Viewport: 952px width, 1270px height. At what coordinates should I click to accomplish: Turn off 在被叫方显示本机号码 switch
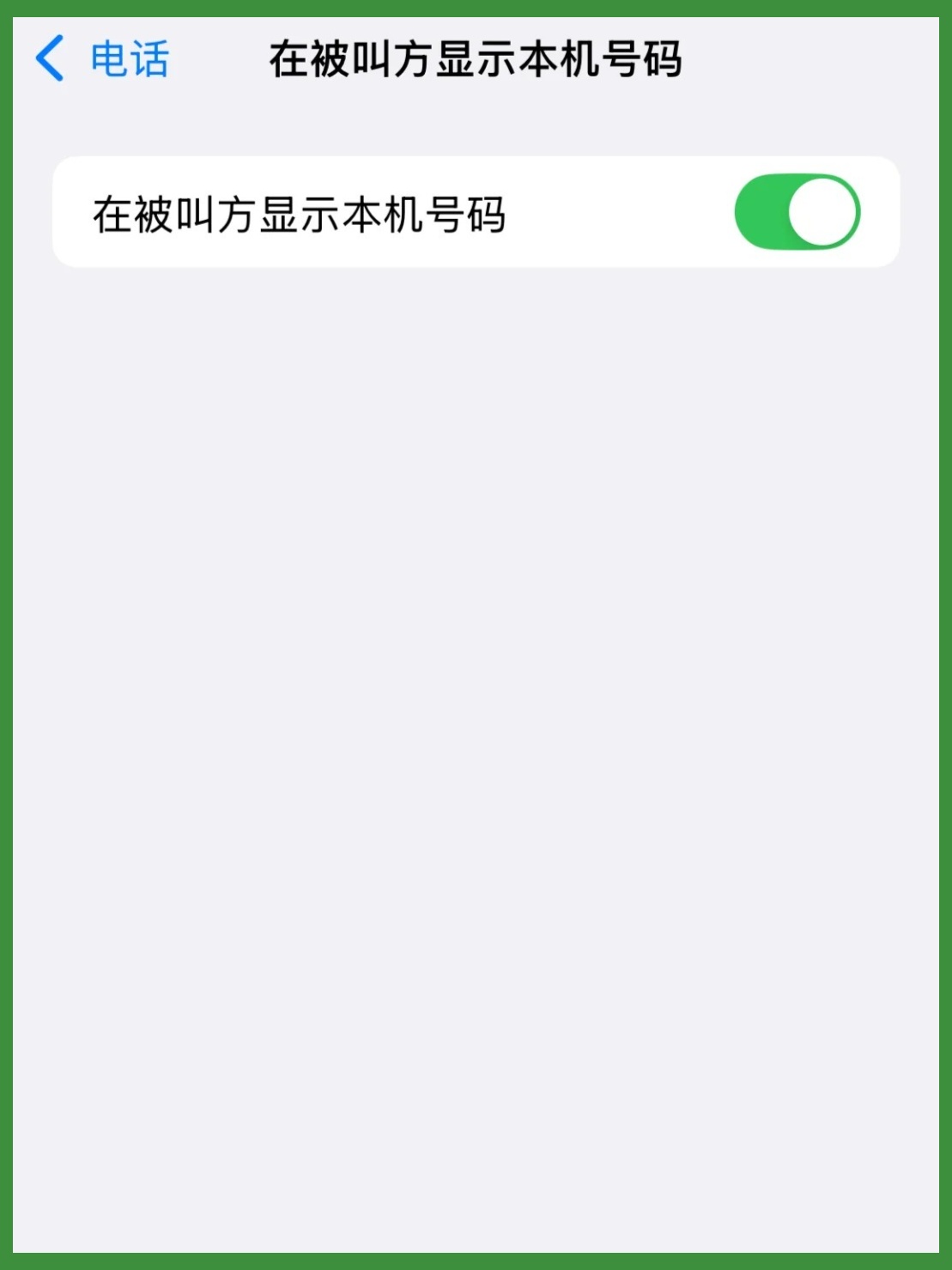coord(797,212)
